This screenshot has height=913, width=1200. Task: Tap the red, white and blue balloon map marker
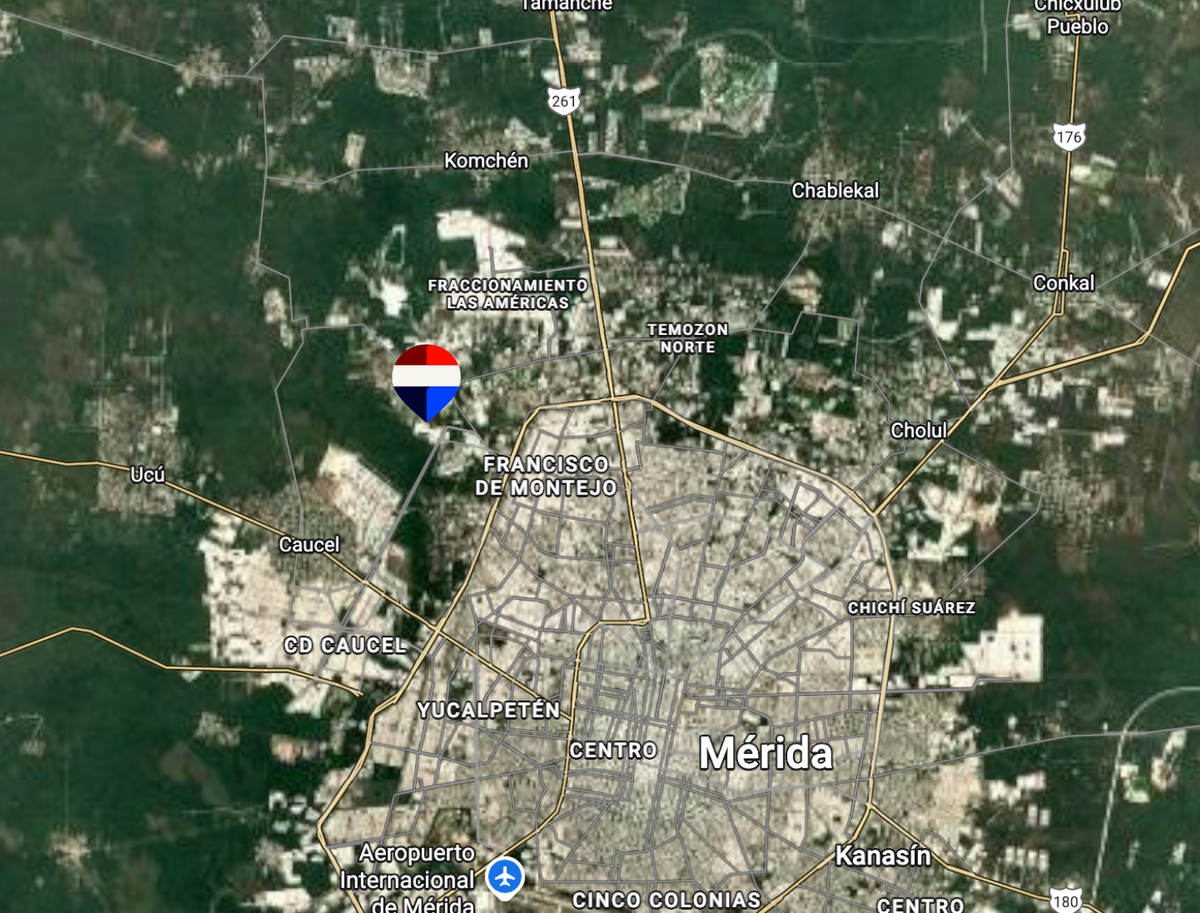pos(427,379)
